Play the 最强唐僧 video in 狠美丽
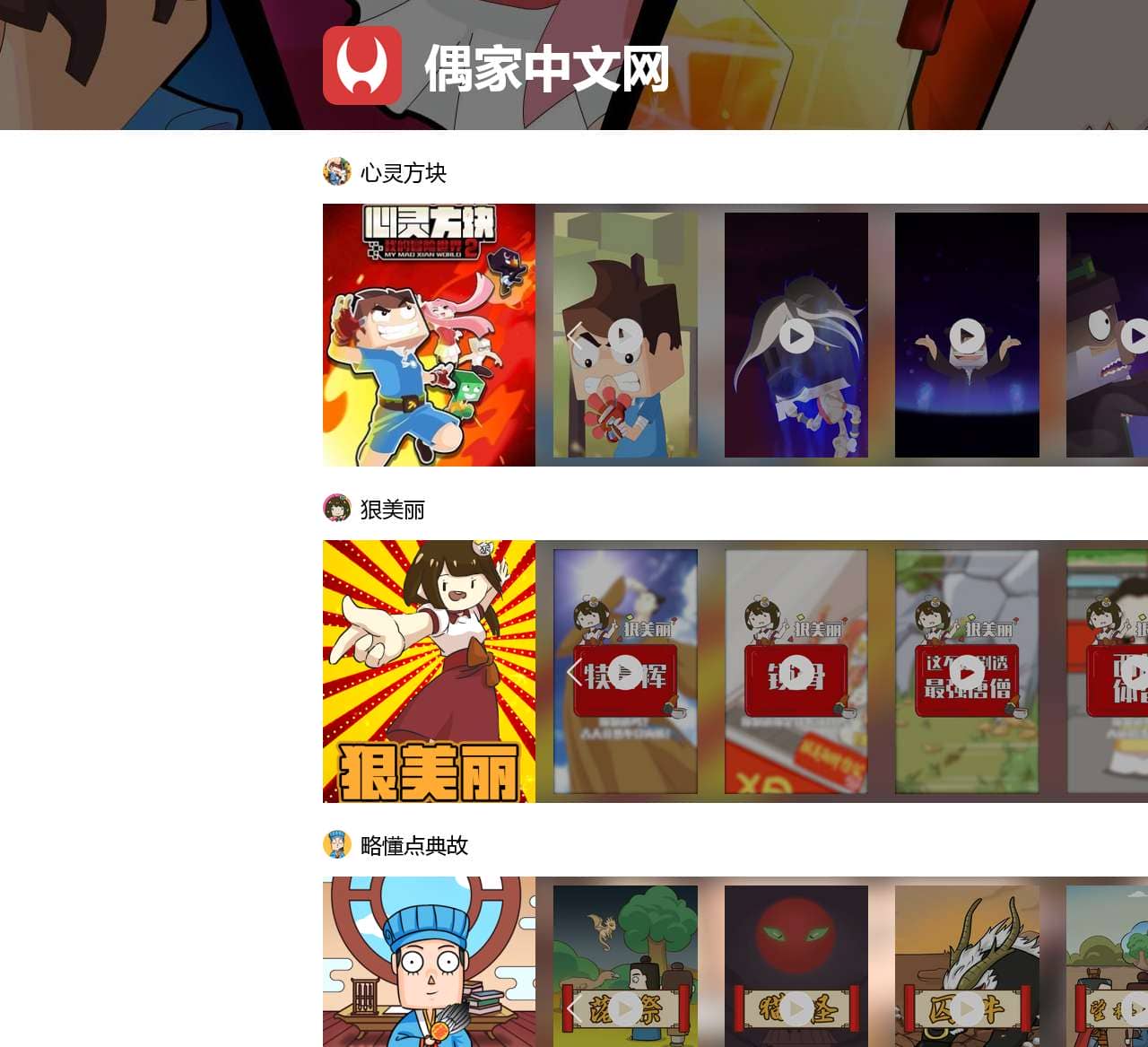 tap(967, 672)
